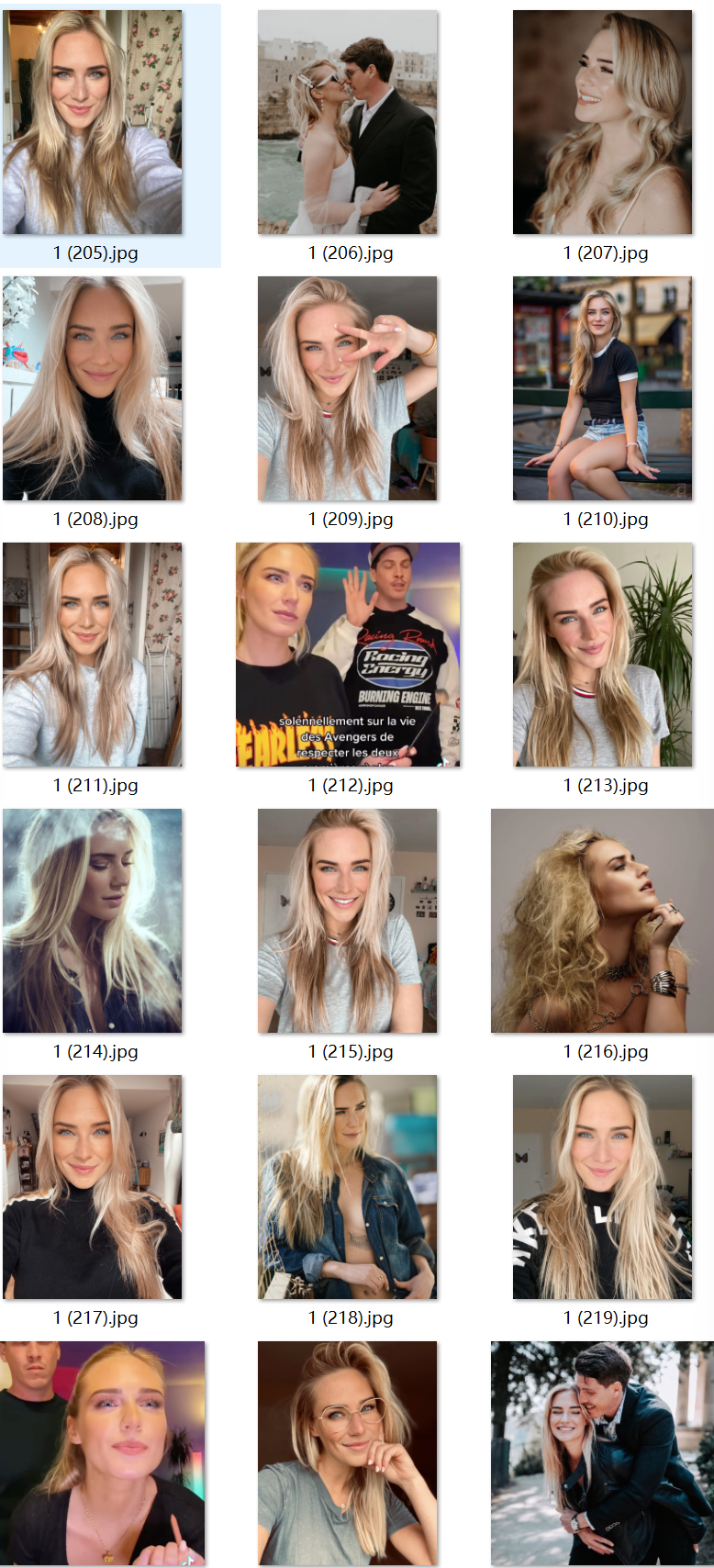The height and width of the screenshot is (1568, 714).
Task: Tap the thumbnail 1 (212).jpg
Action: coord(348,655)
